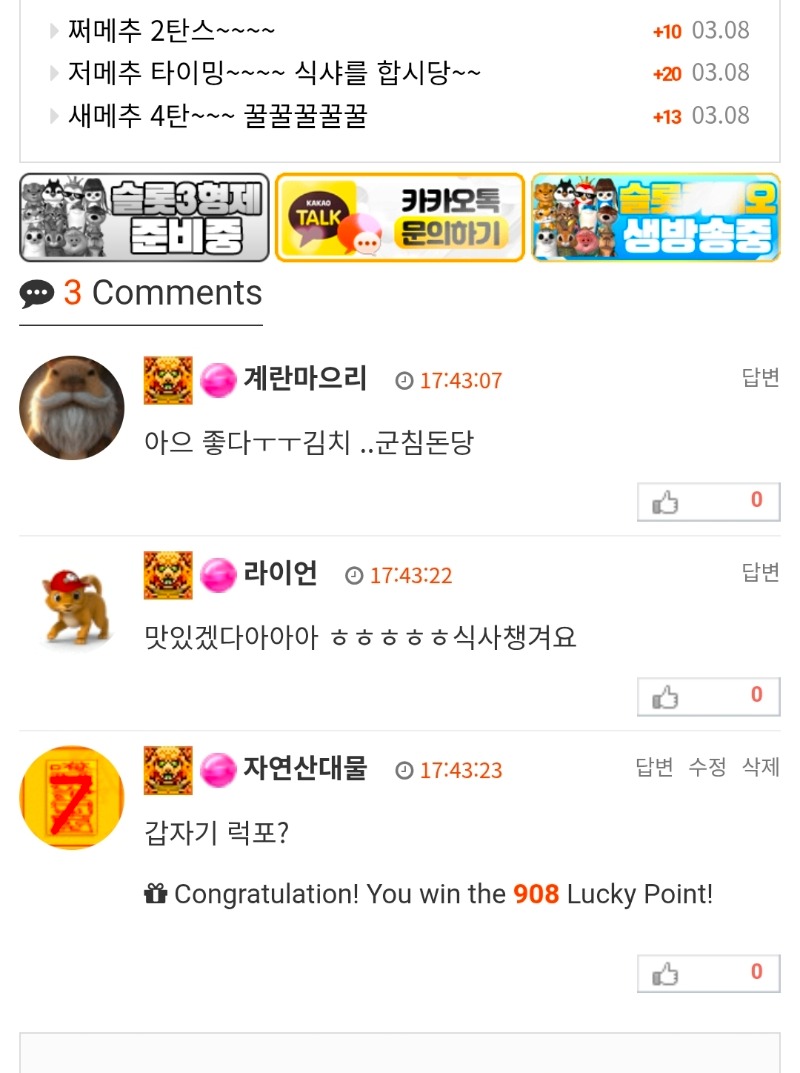Focus the comment input box
Viewport: 800px width, 1073px height.
point(400,1054)
